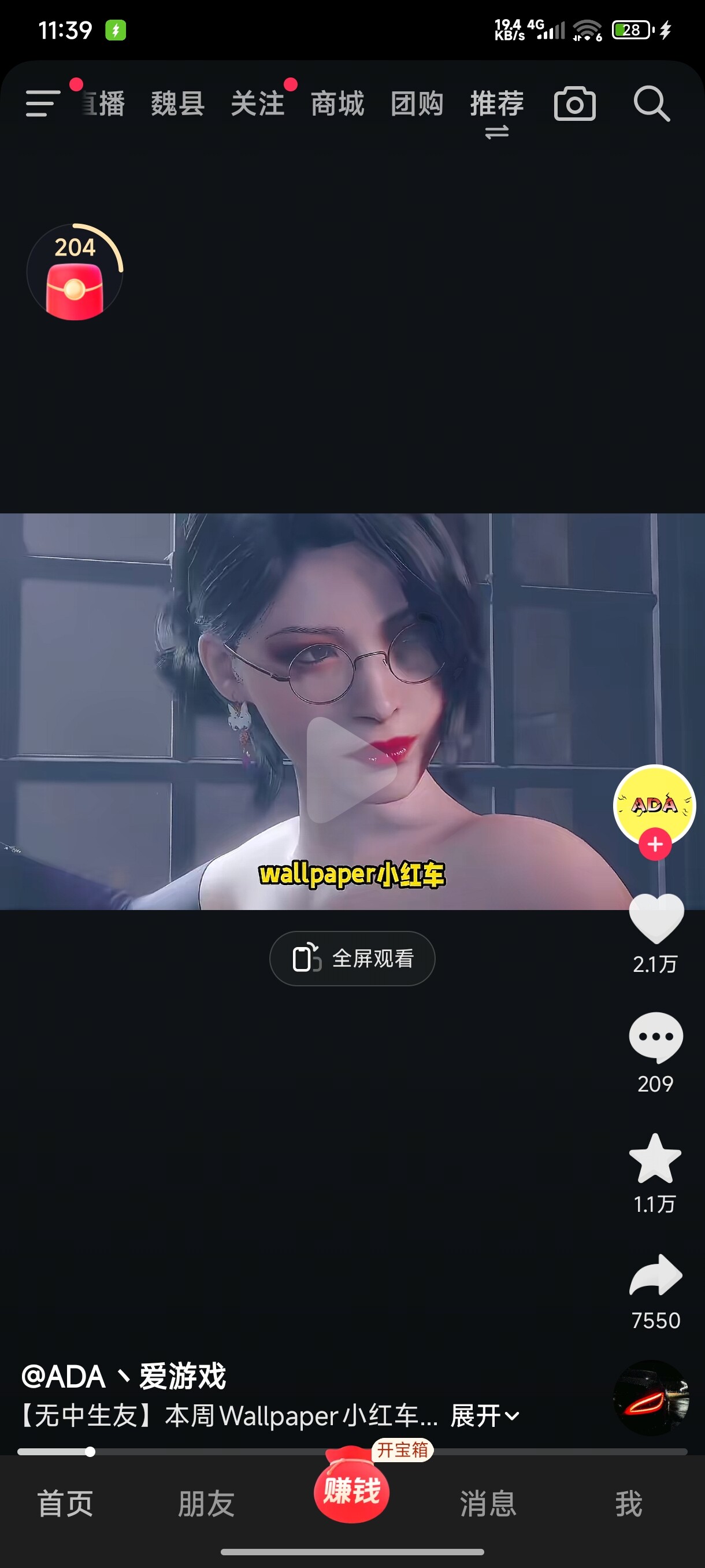Viewport: 705px width, 1568px height.
Task: Switch to the 消息 tab
Action: (x=488, y=1503)
